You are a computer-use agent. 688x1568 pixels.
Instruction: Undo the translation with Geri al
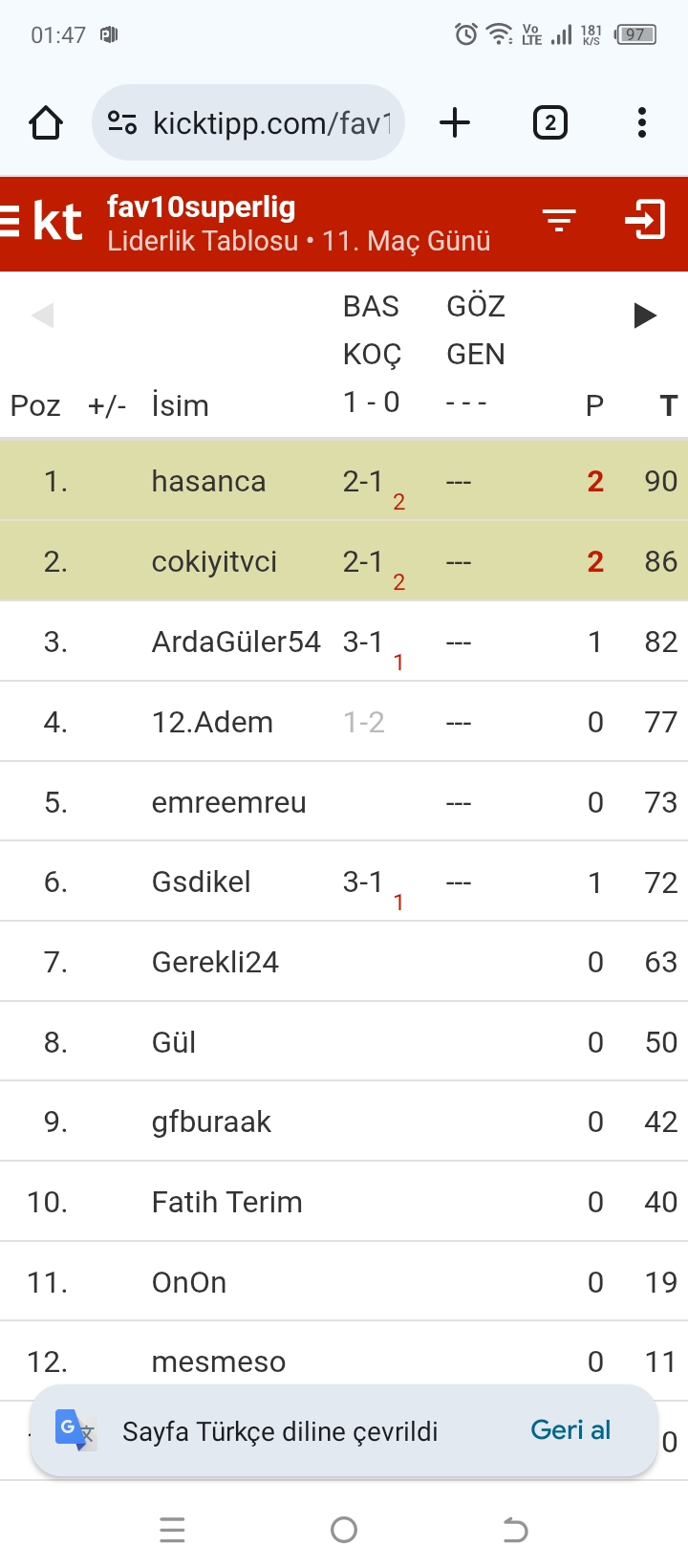click(x=570, y=1430)
